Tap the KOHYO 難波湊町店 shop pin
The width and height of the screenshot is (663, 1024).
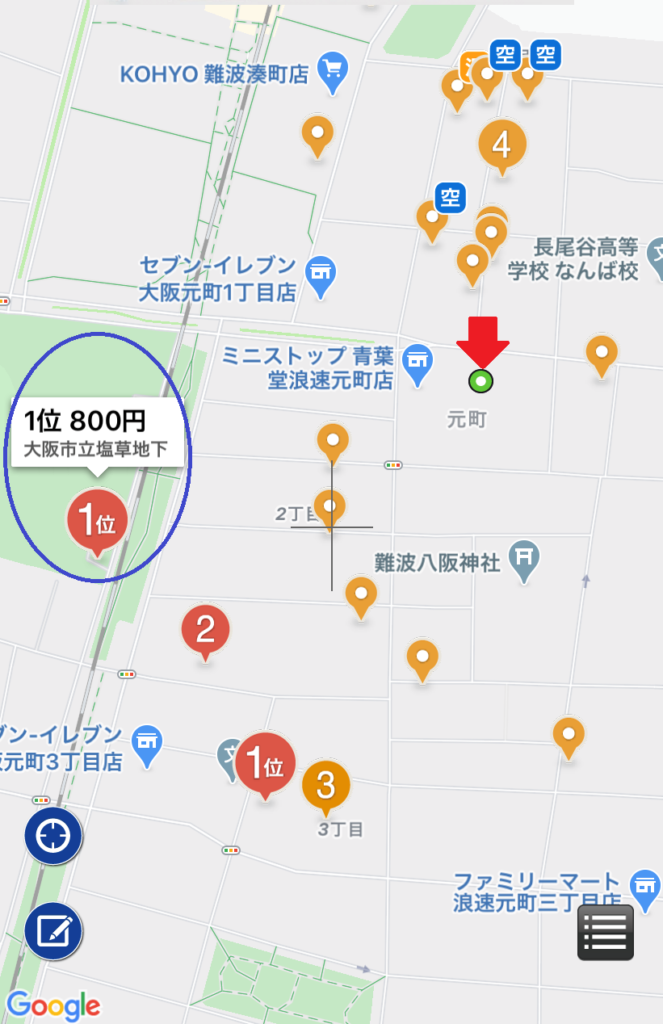tap(332, 70)
